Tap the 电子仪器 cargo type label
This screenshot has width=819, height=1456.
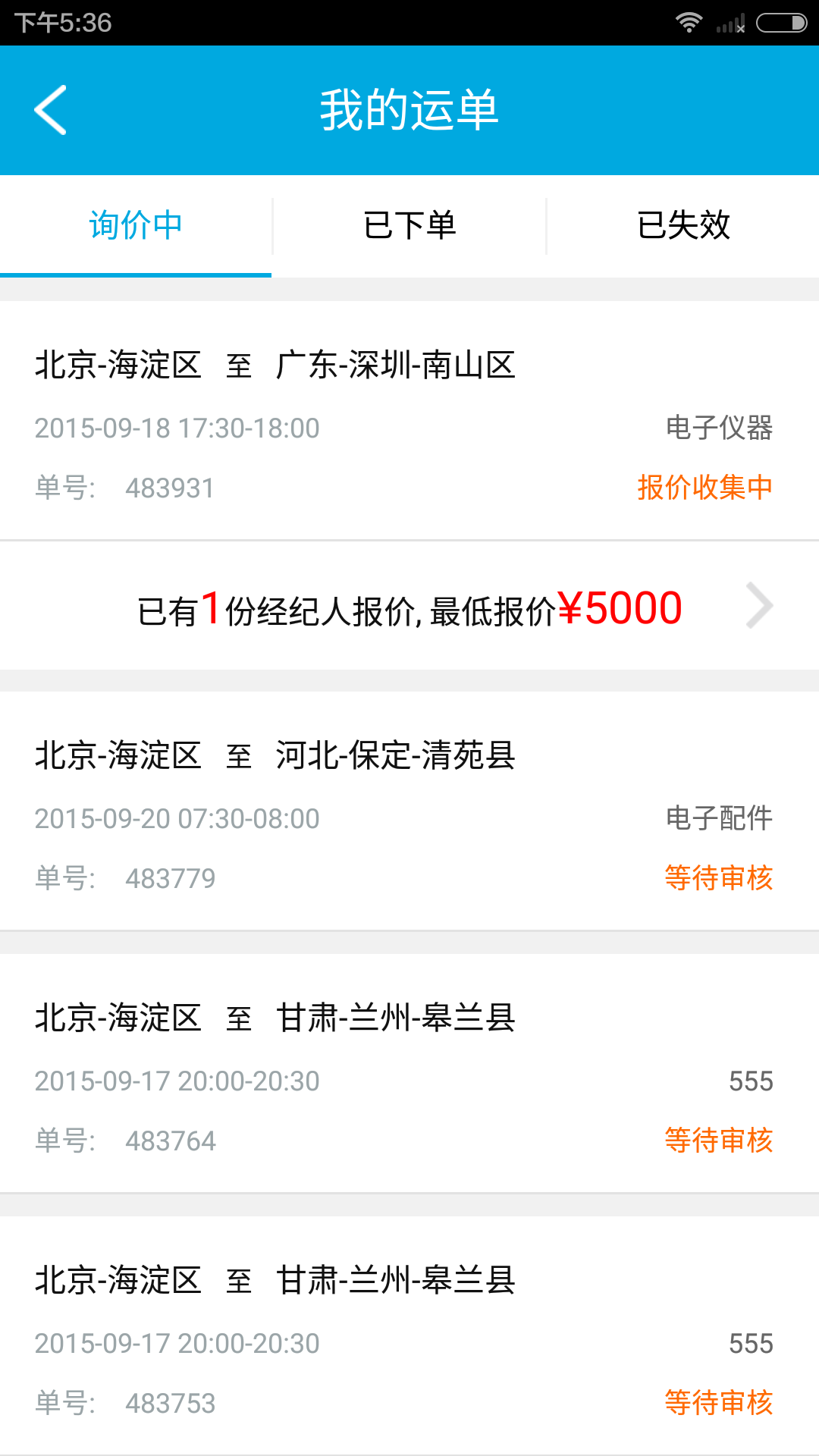(718, 428)
